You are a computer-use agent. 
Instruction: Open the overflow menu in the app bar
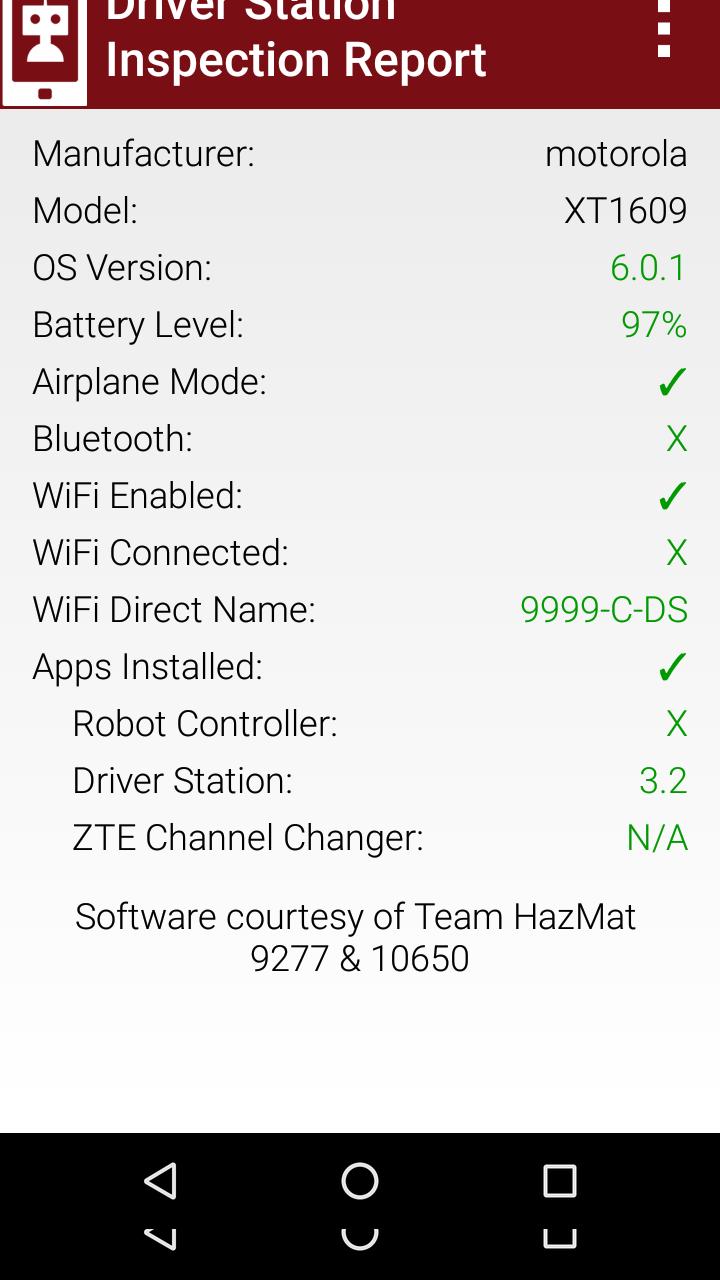[x=663, y=30]
